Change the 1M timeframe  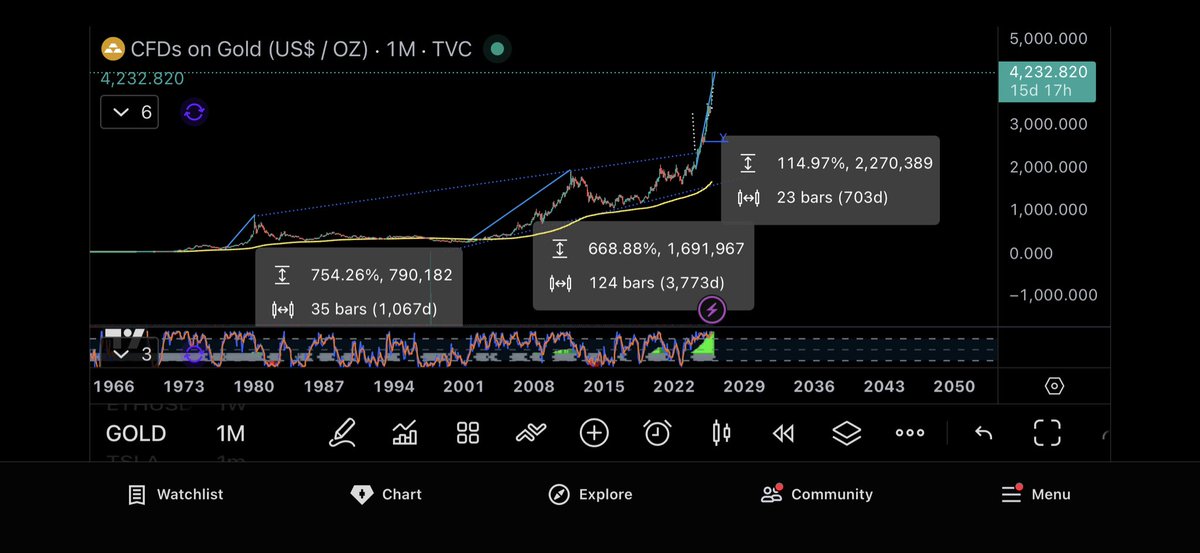(230, 433)
